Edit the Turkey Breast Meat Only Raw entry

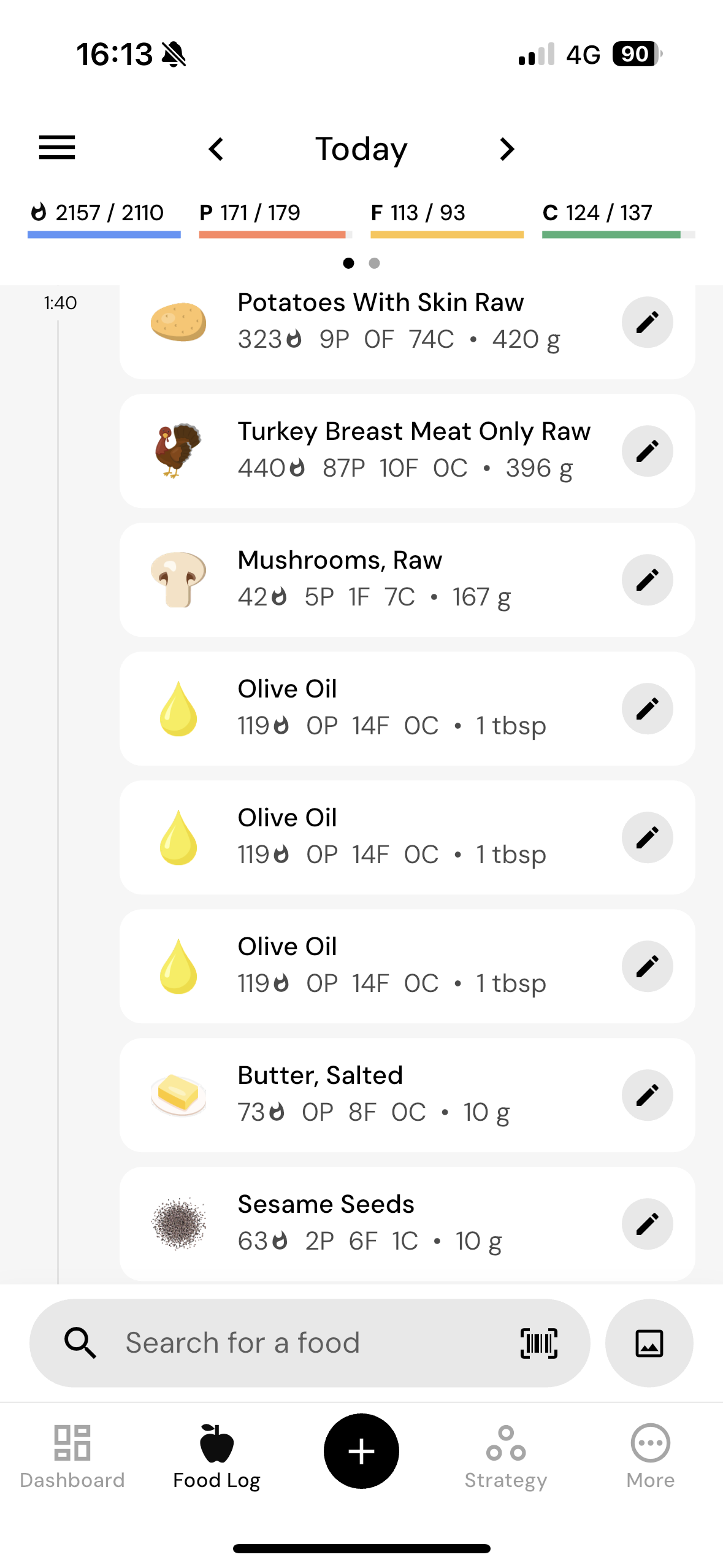pos(647,451)
